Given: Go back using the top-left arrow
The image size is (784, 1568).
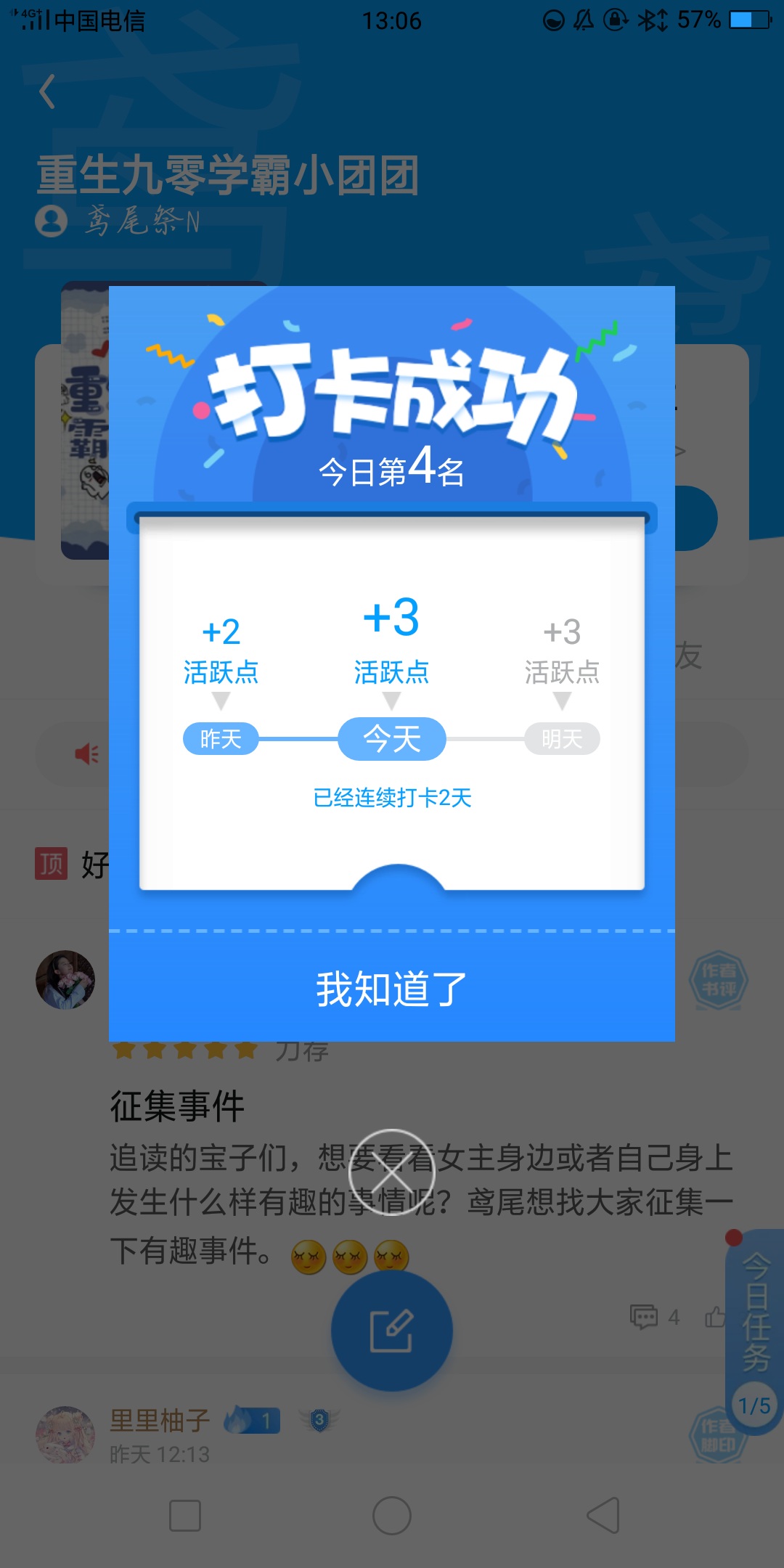Looking at the screenshot, I should [x=48, y=91].
